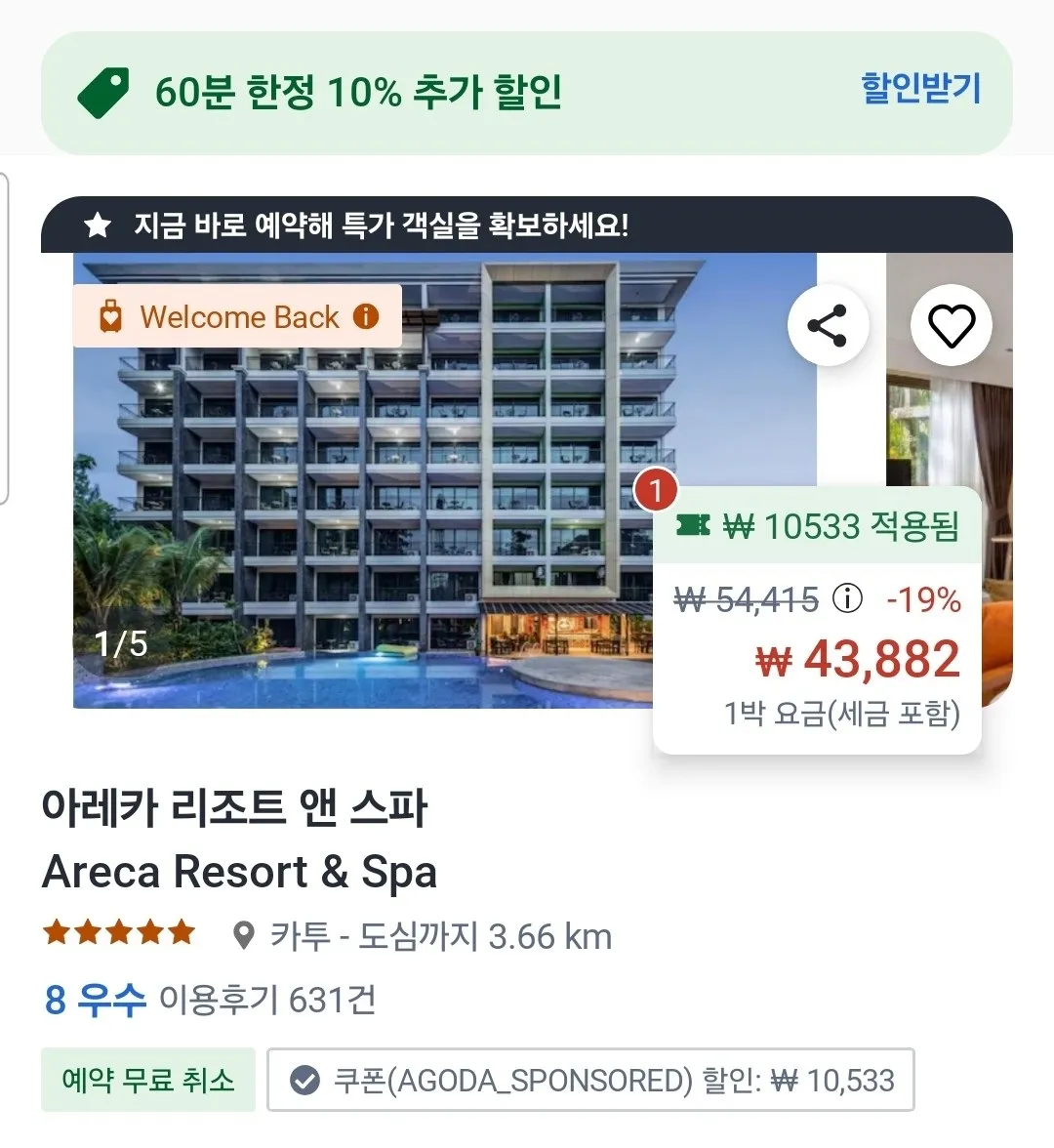The width and height of the screenshot is (1054, 1148).
Task: Save Areca Resort to favorites
Action: point(951,326)
